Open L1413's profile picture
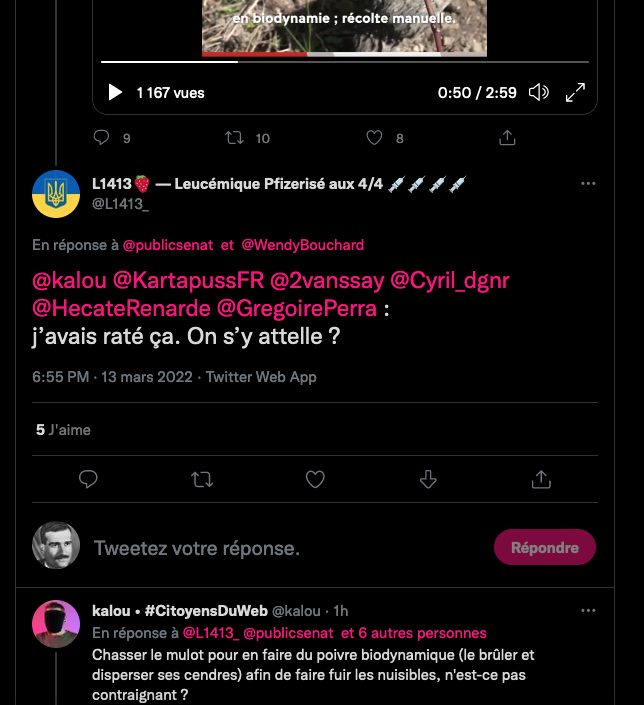 click(56, 194)
